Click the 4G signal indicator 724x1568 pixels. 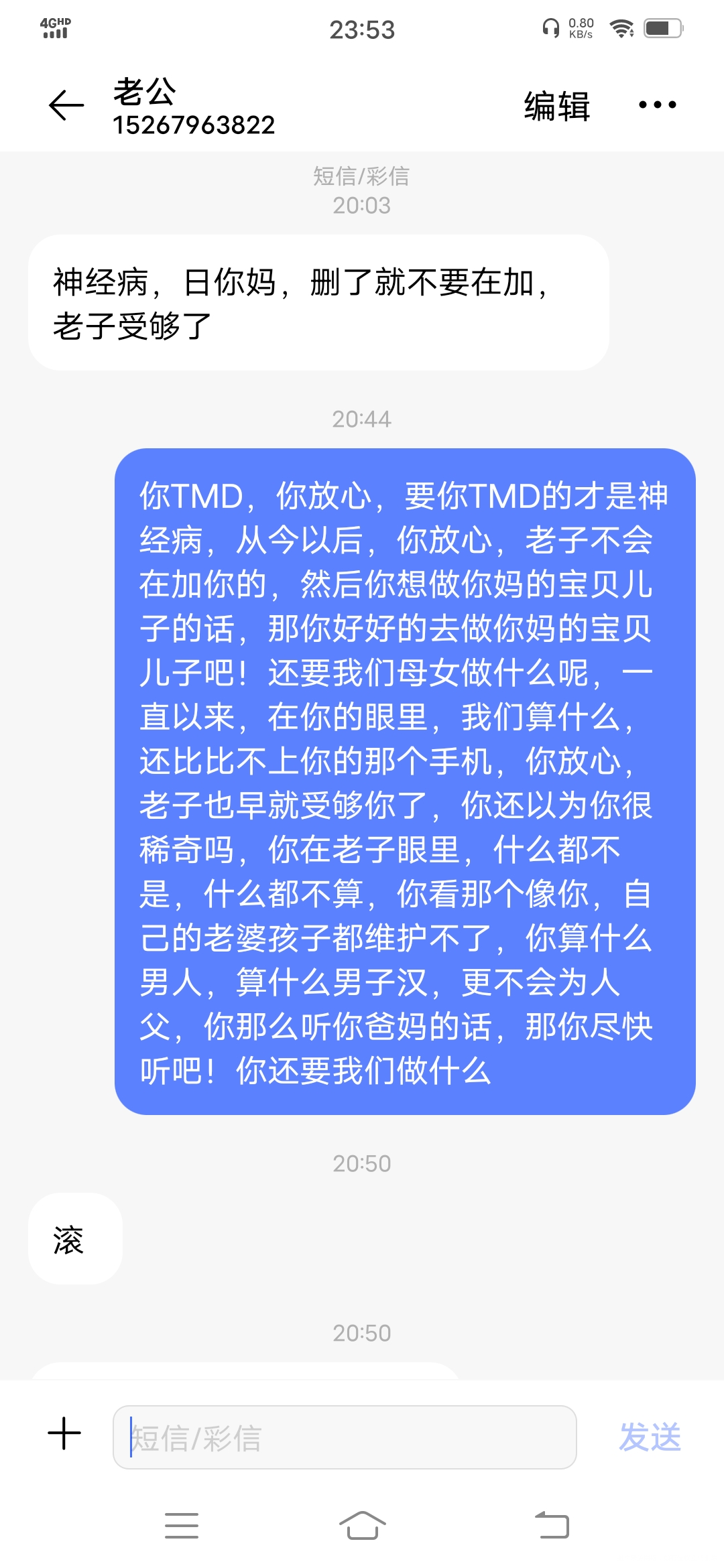click(x=54, y=28)
